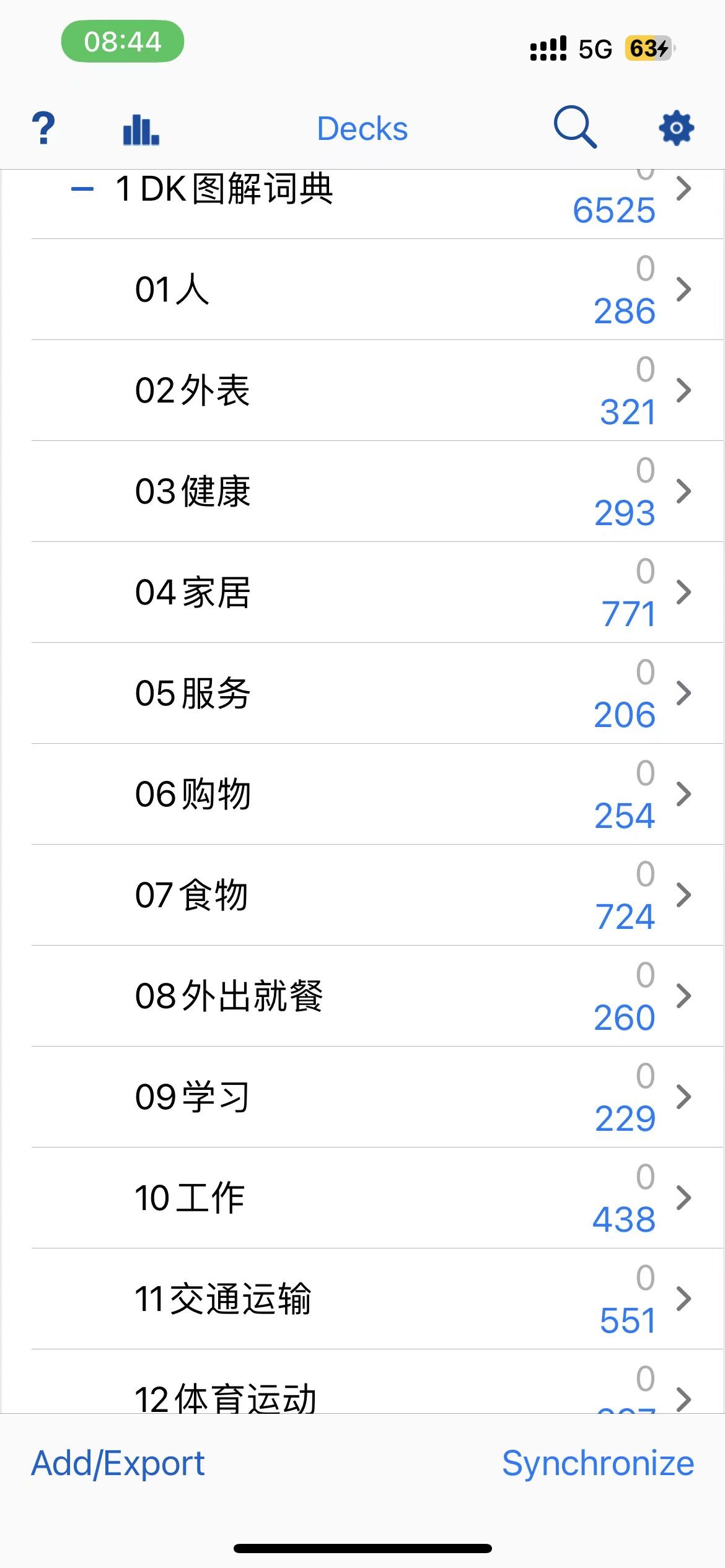
Task: Open the search magnifier
Action: tap(574, 127)
